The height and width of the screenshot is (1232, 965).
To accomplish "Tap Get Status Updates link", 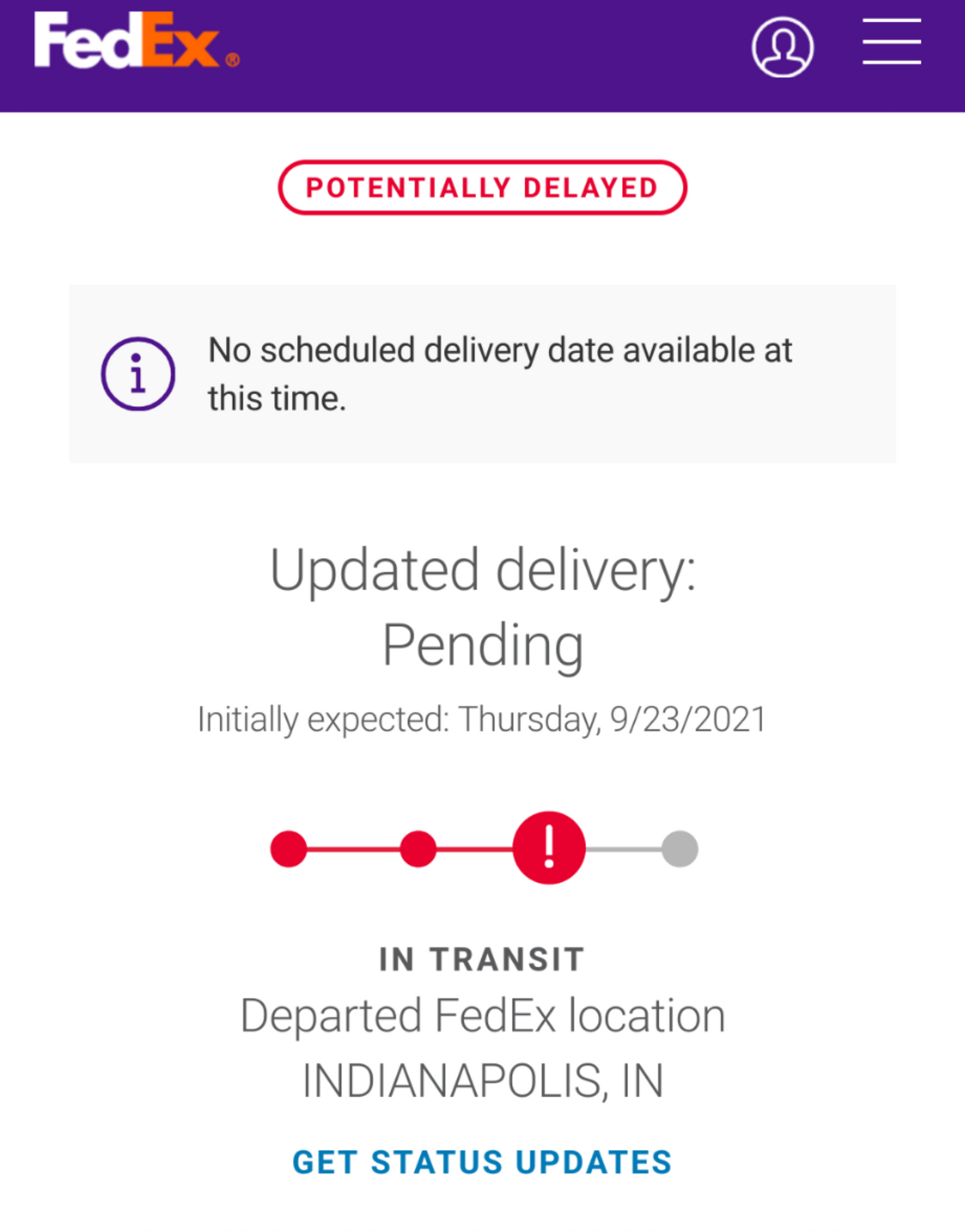I will click(x=482, y=1162).
